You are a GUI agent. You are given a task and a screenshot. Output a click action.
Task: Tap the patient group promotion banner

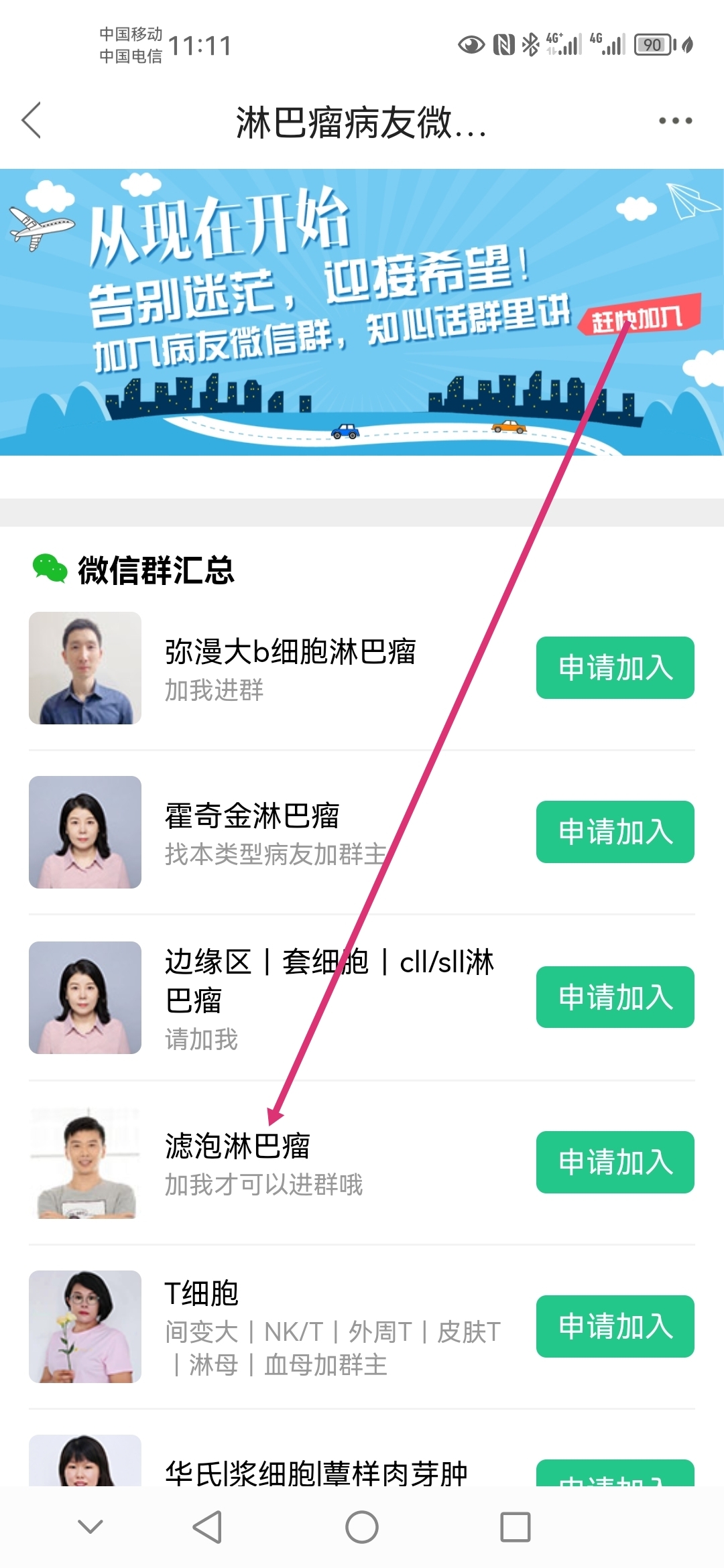click(x=362, y=312)
